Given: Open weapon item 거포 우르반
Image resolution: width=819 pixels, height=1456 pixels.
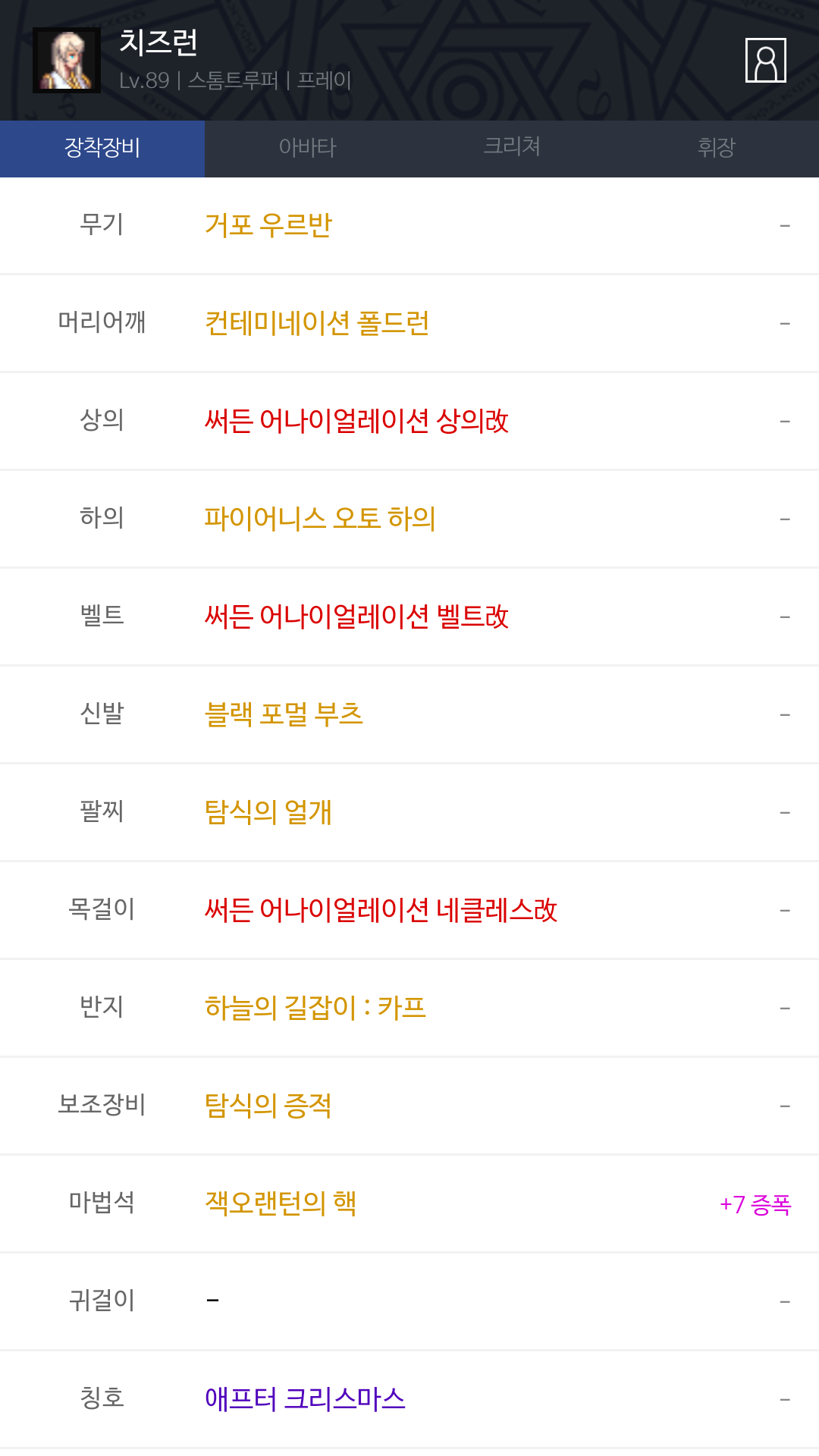Looking at the screenshot, I should 268,225.
